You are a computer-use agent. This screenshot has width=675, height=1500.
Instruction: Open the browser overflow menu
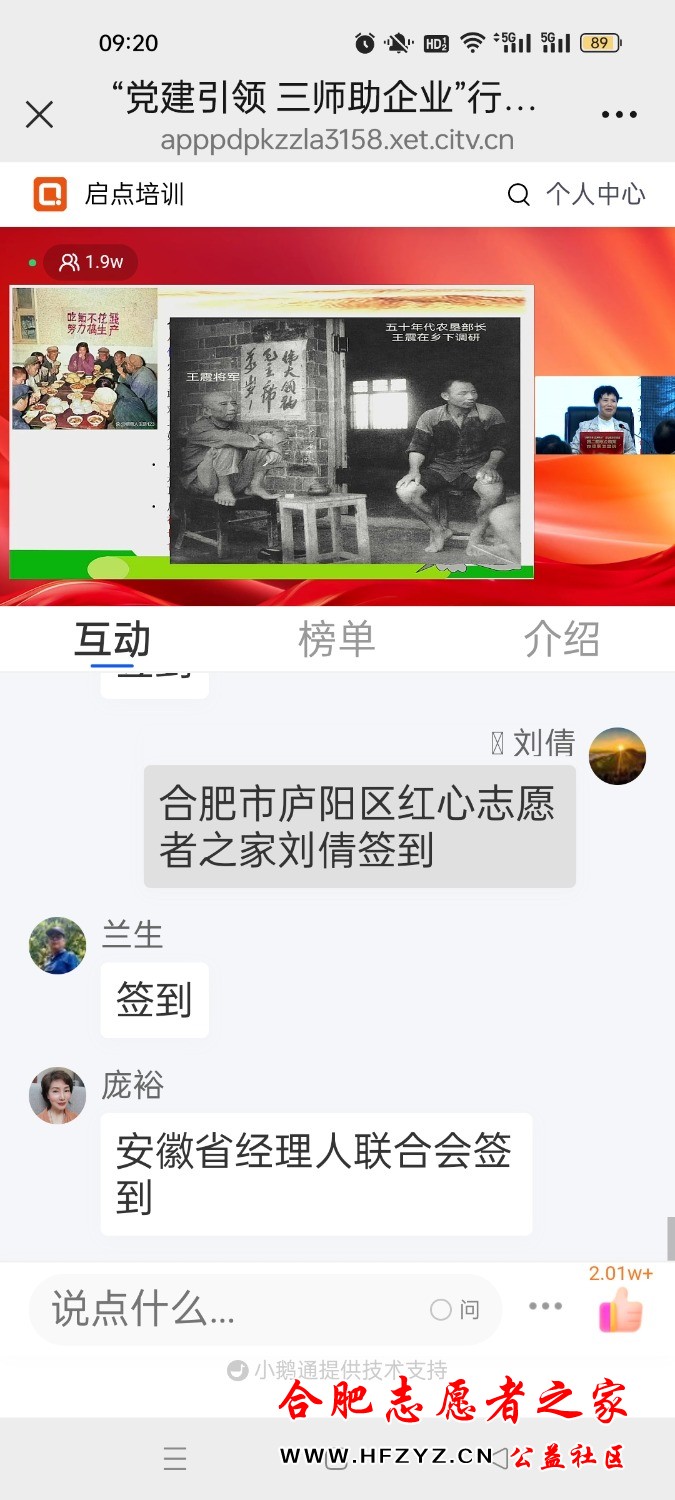tap(619, 114)
